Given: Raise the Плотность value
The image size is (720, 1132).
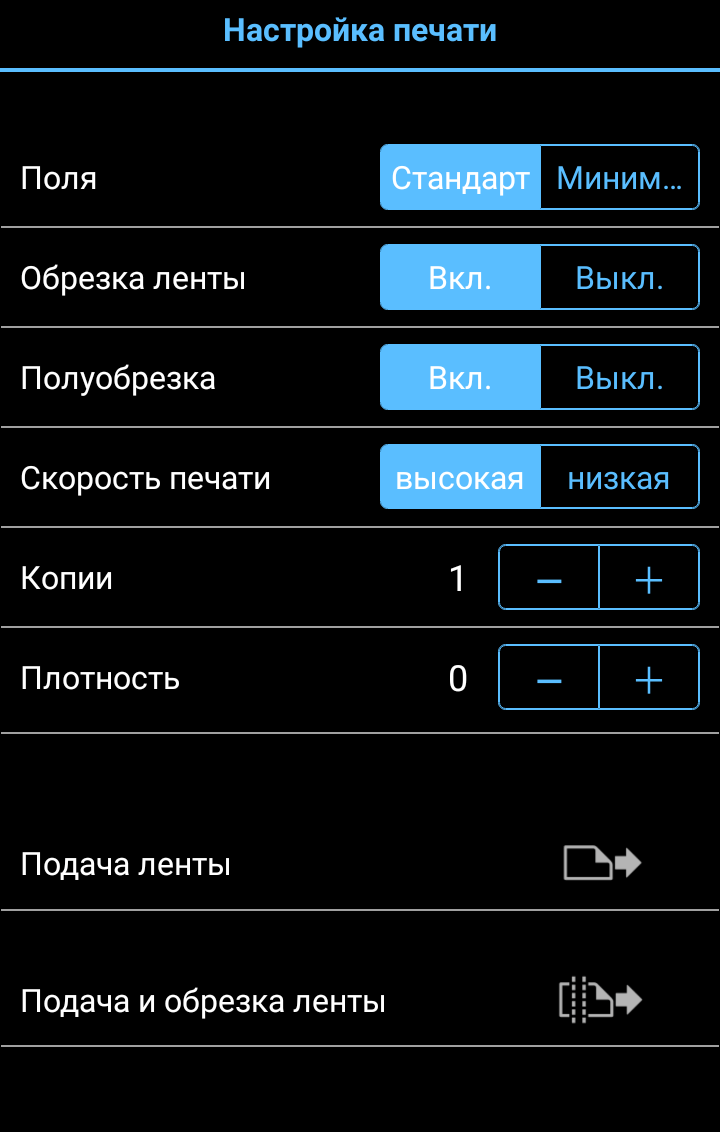Looking at the screenshot, I should [x=649, y=678].
